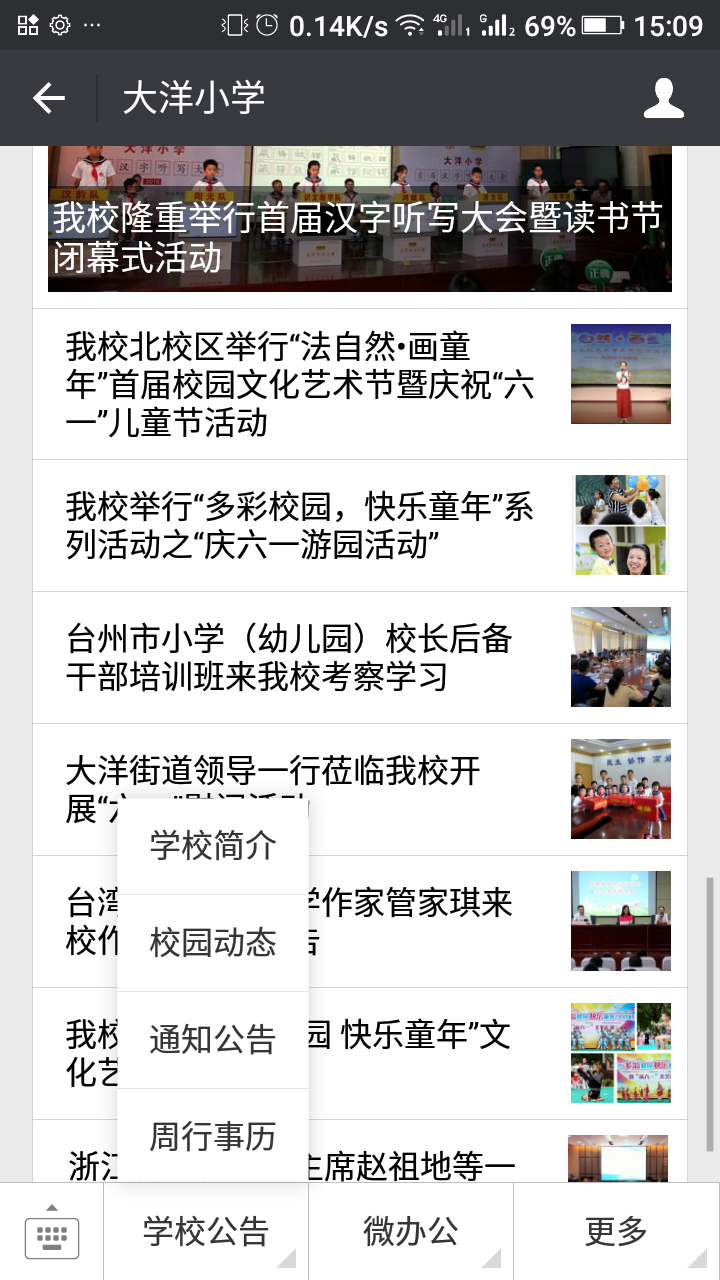Open the account profile icon

663,98
